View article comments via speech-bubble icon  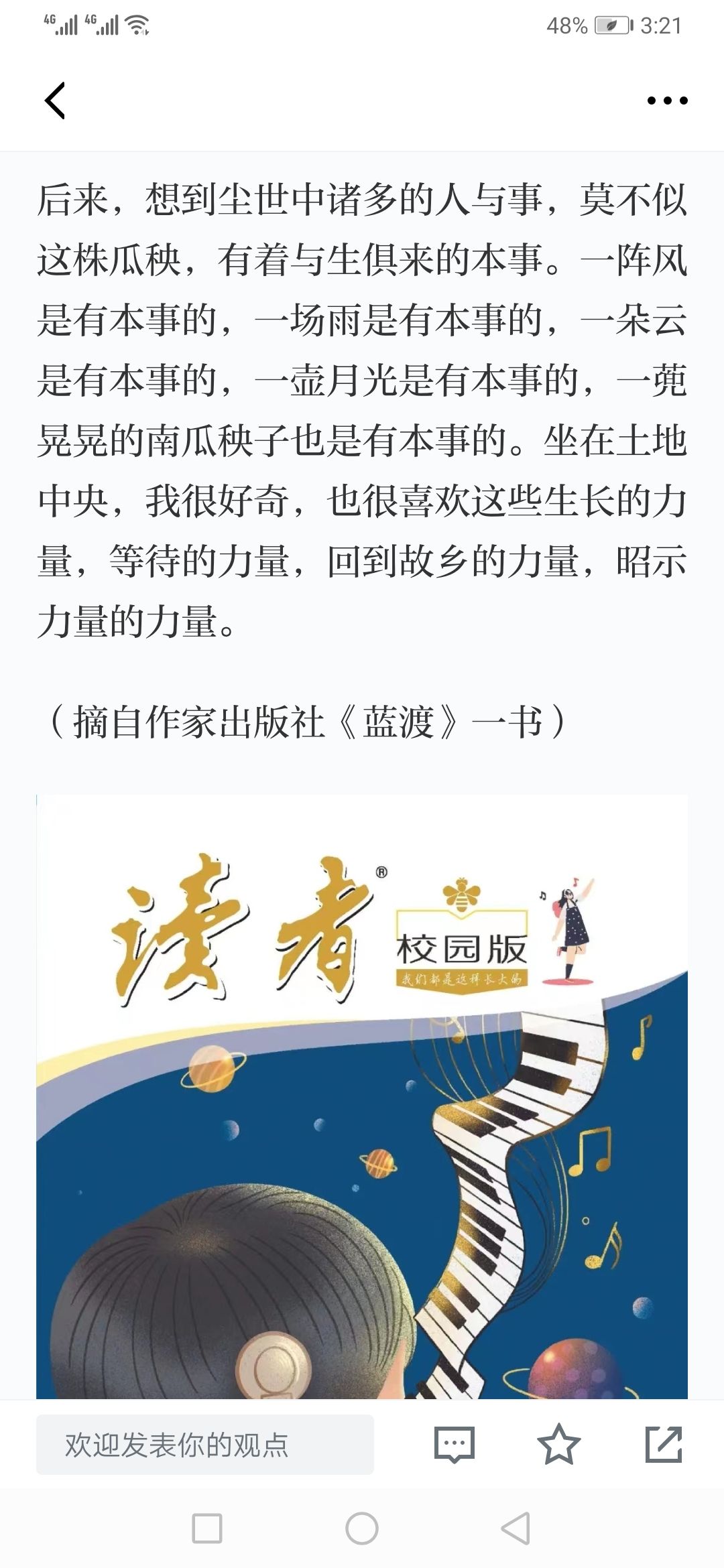pos(455,1444)
